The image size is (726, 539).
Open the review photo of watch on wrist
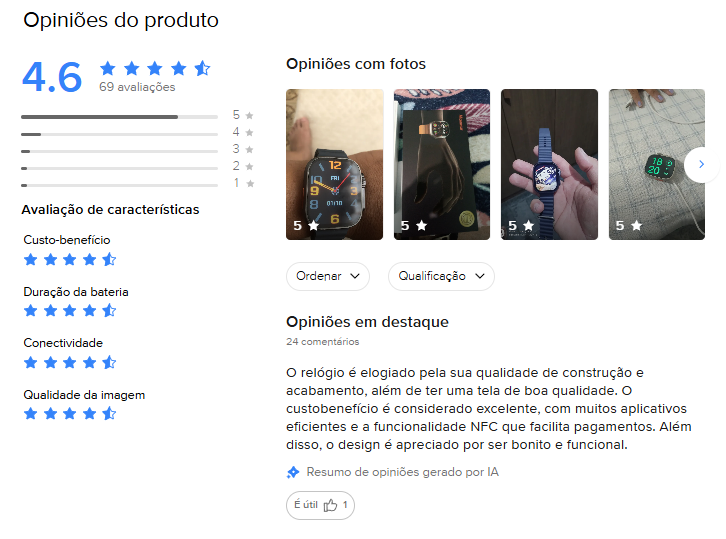coord(335,164)
